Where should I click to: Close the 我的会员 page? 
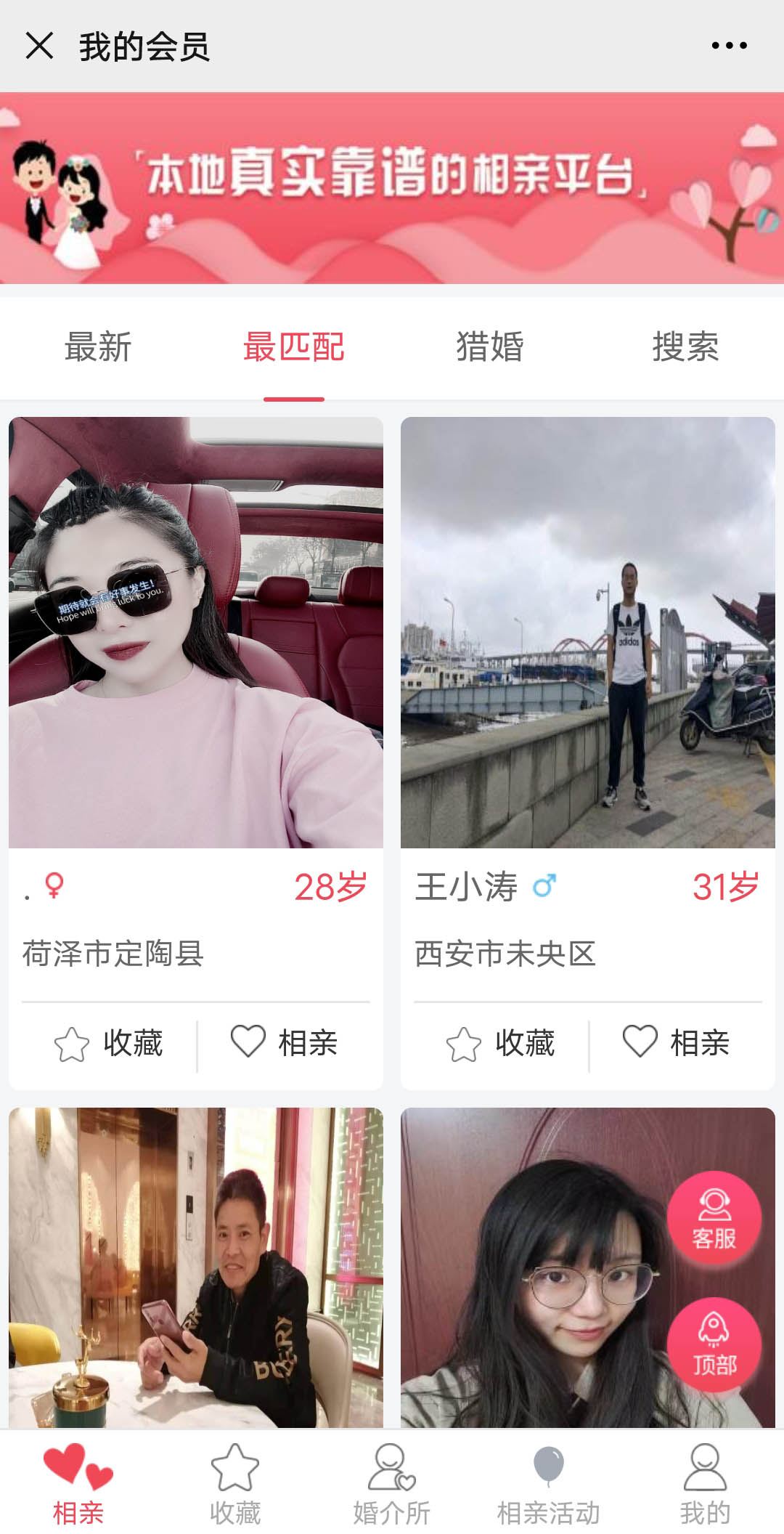click(x=39, y=46)
